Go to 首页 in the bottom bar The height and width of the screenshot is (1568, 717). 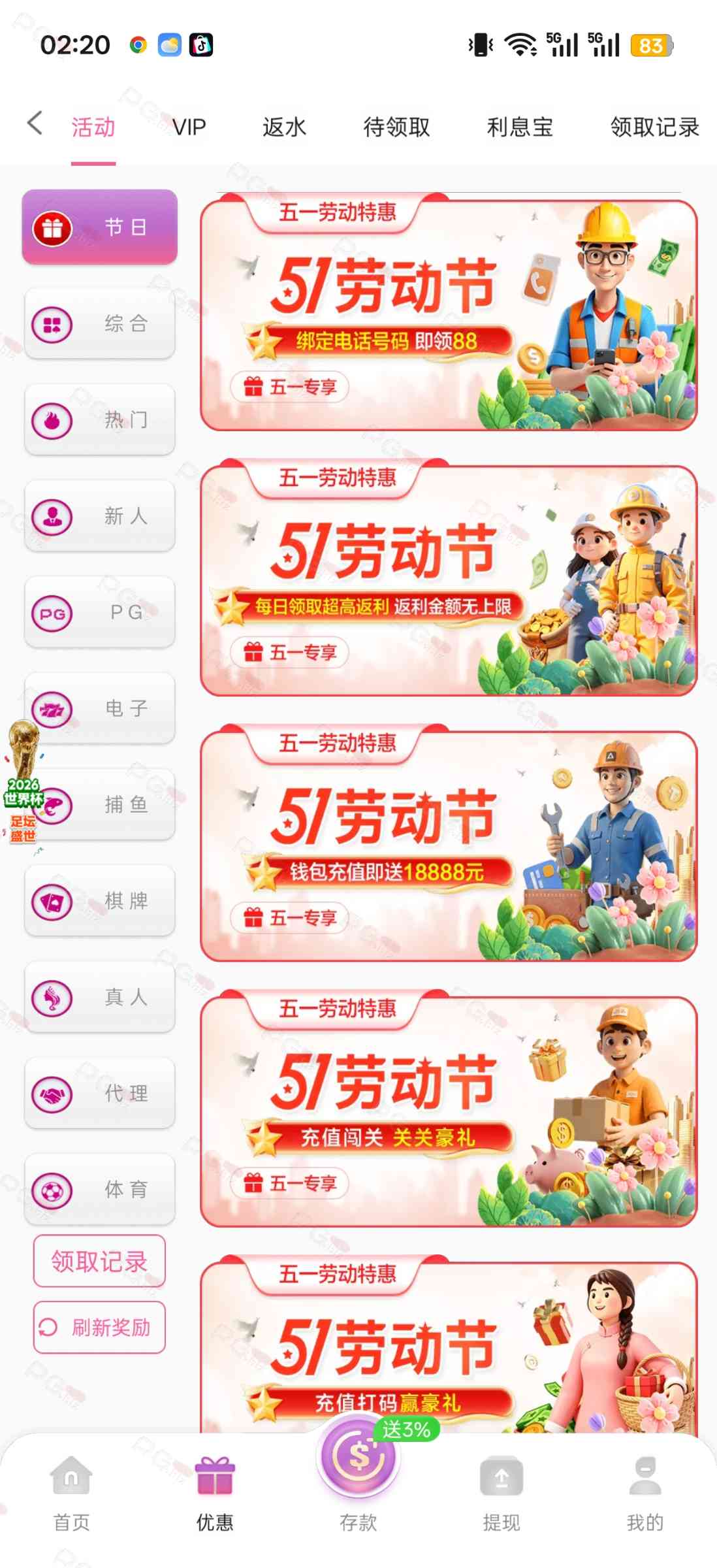tap(71, 1494)
